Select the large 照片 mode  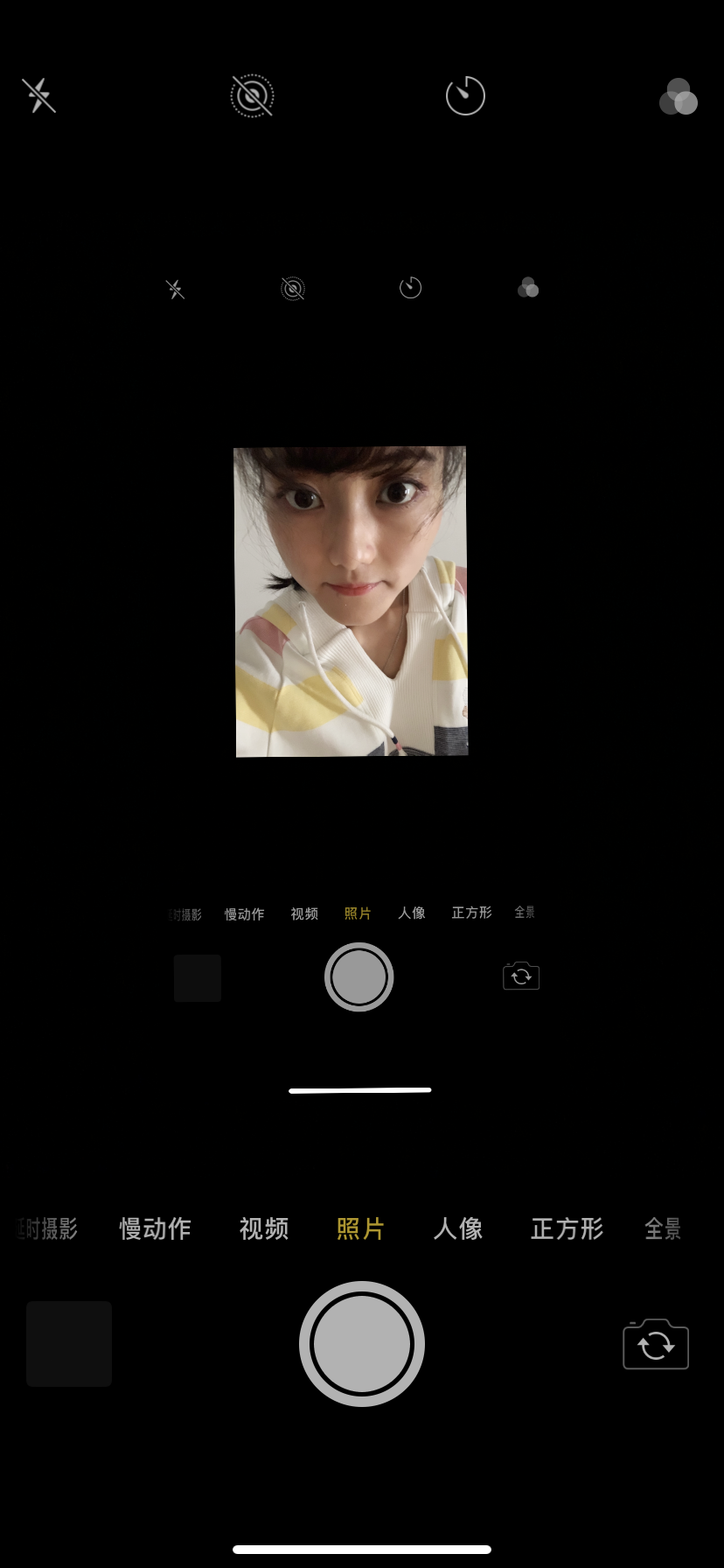coord(360,1228)
